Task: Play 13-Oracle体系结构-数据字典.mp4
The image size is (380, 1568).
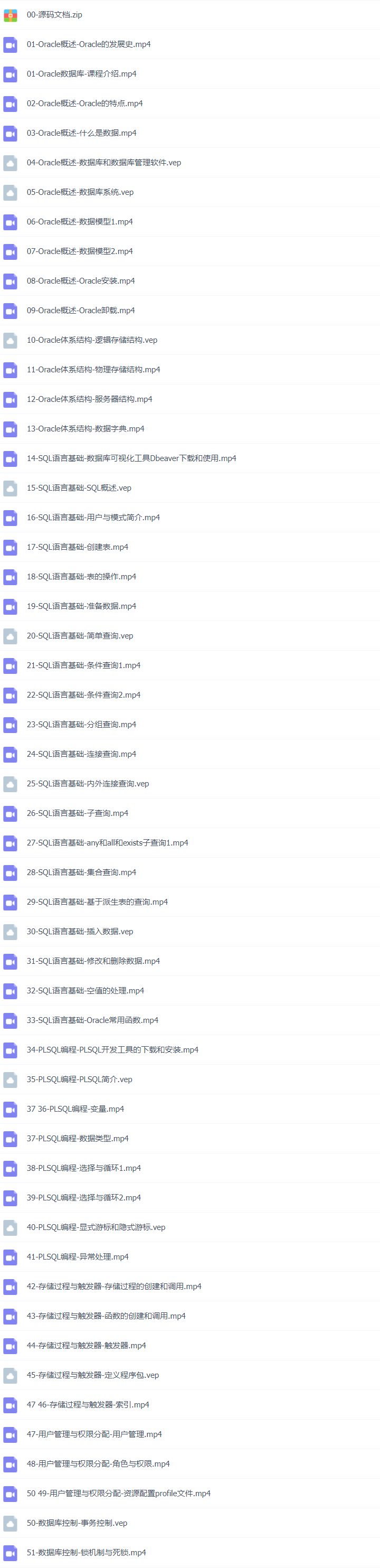Action: pos(85,428)
